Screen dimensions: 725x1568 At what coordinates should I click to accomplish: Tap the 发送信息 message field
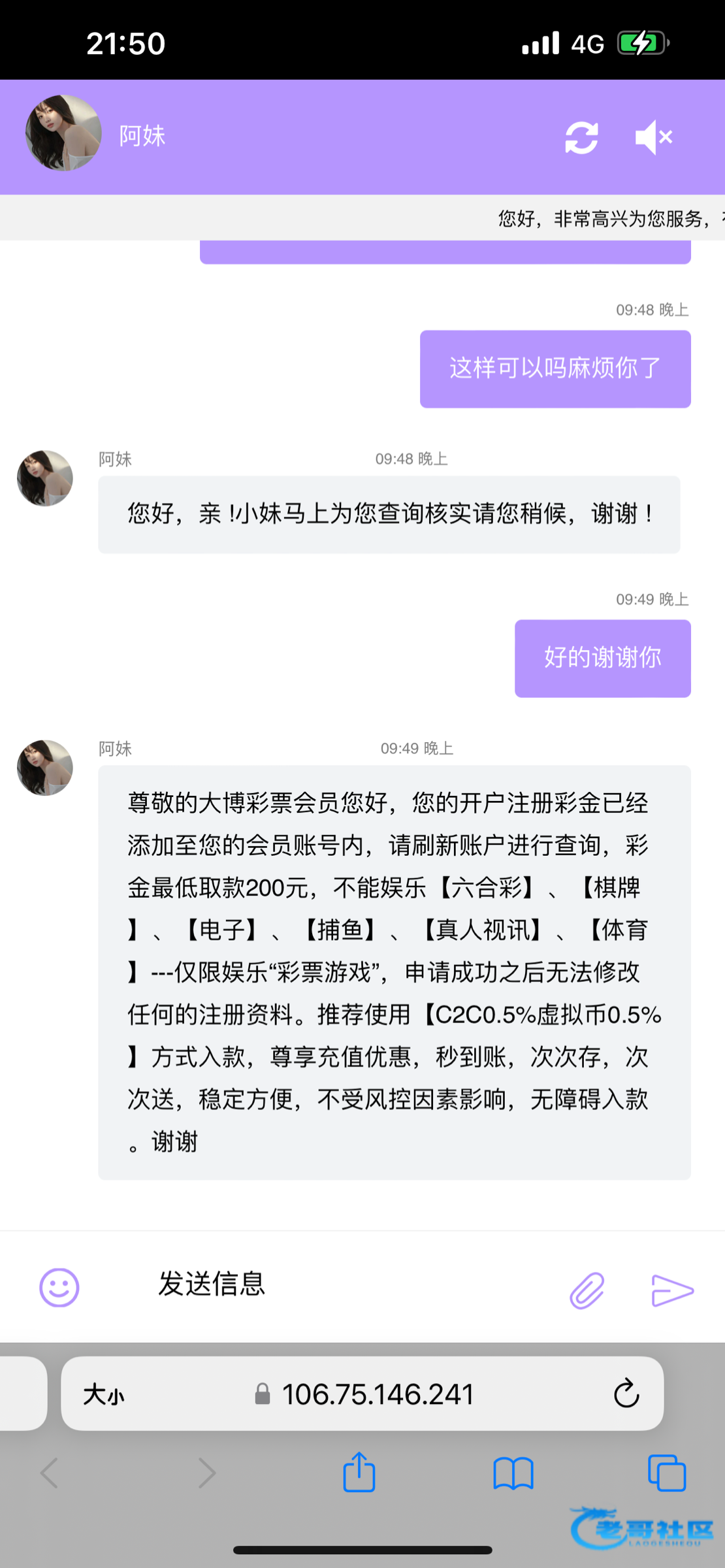tap(340, 1284)
